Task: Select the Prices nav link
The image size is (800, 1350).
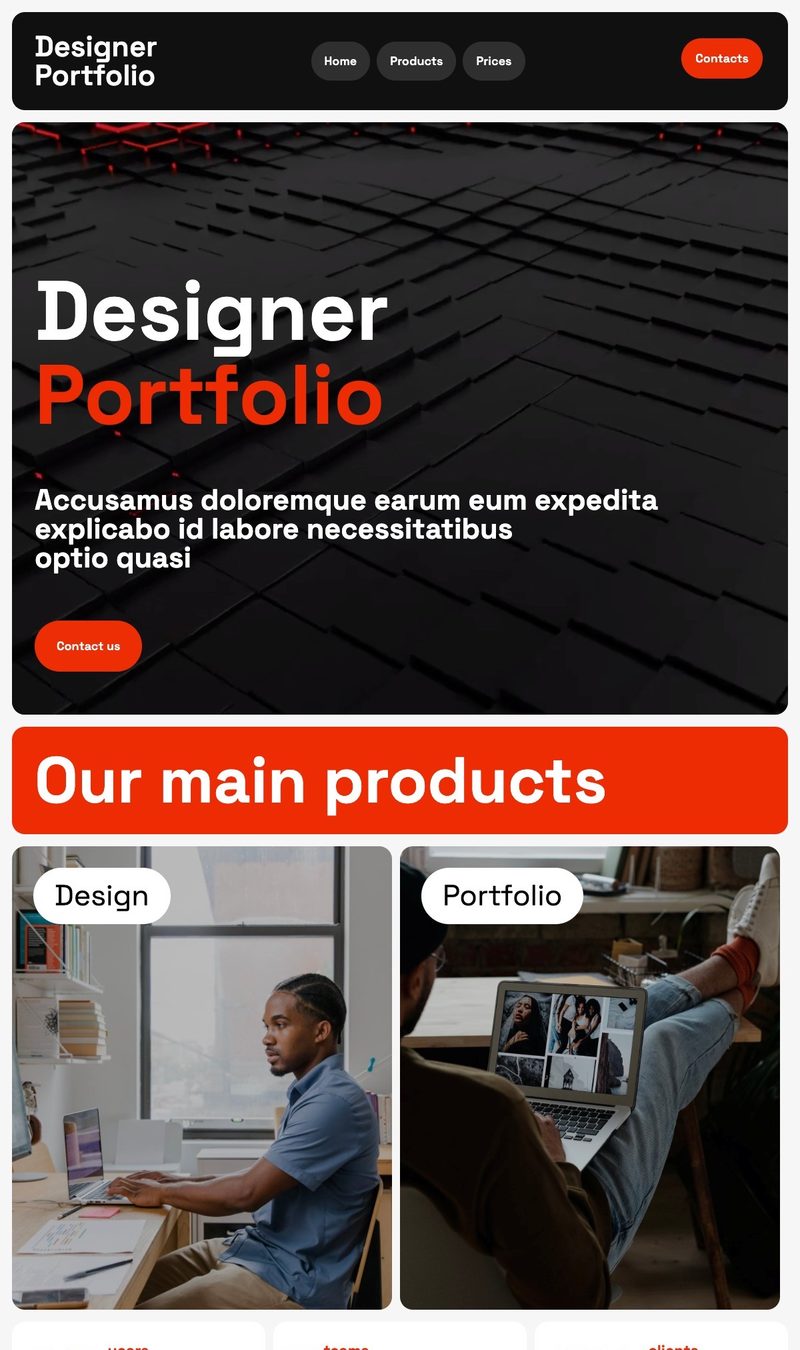Action: click(494, 61)
